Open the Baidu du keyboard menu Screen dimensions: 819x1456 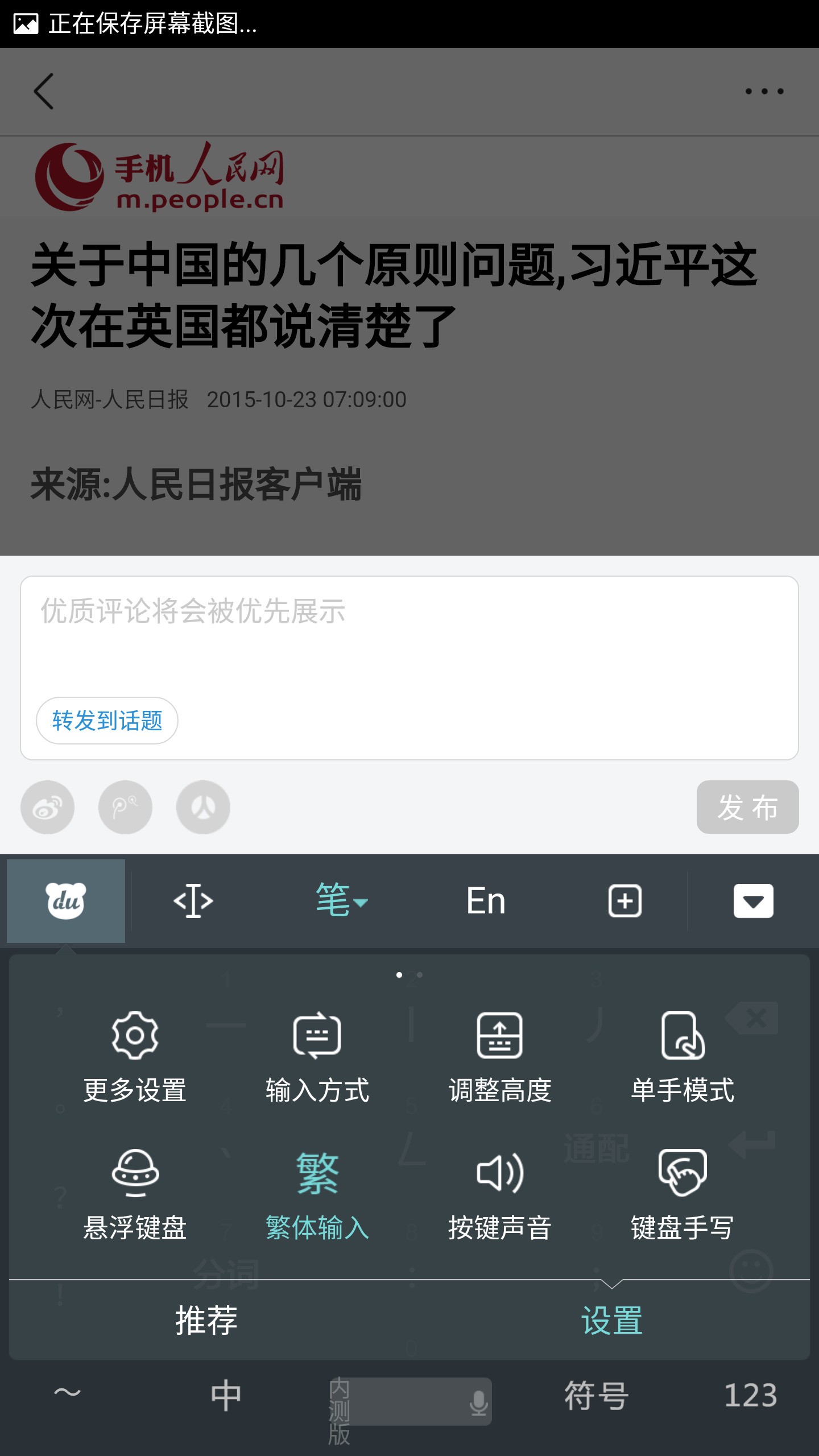tap(66, 901)
